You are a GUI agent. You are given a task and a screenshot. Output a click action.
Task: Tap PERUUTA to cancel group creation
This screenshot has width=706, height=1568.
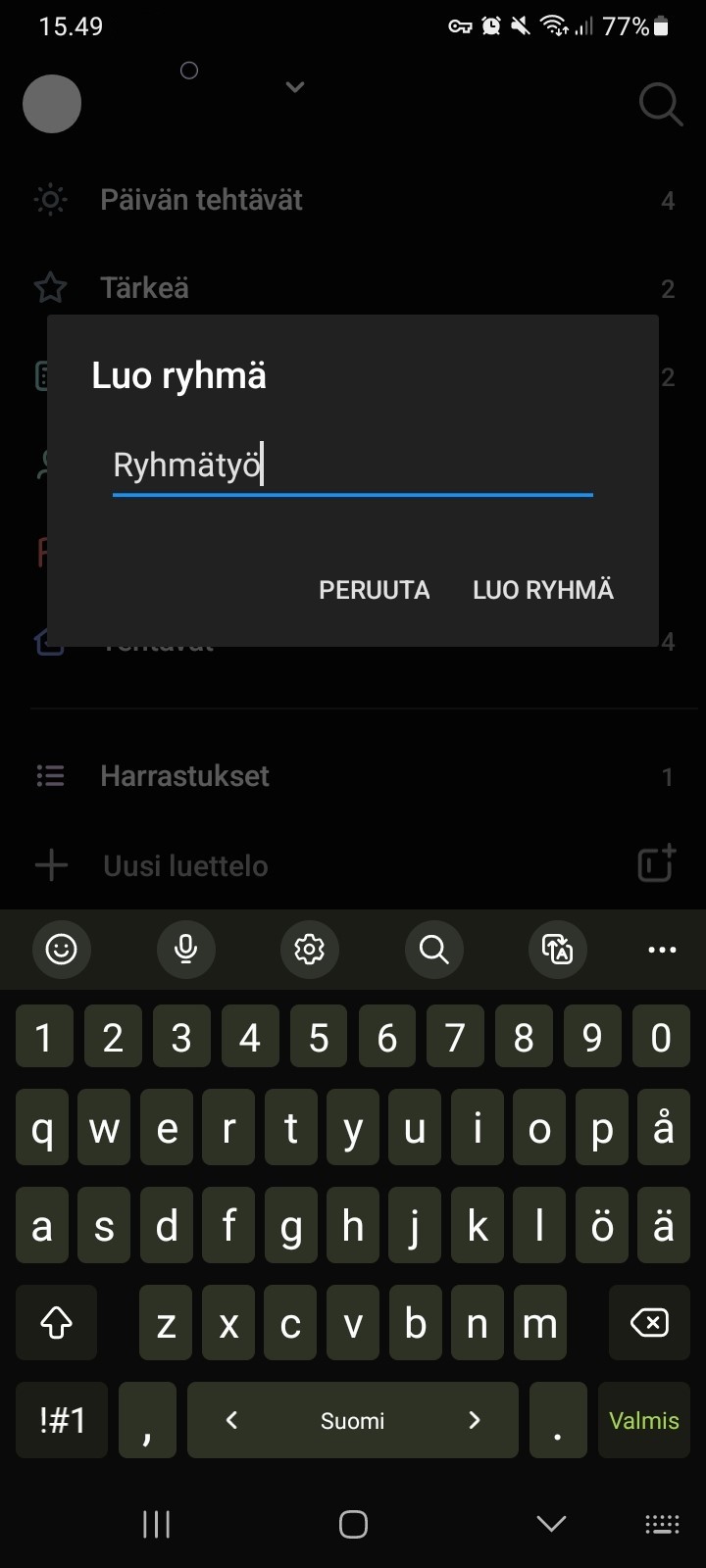(375, 590)
